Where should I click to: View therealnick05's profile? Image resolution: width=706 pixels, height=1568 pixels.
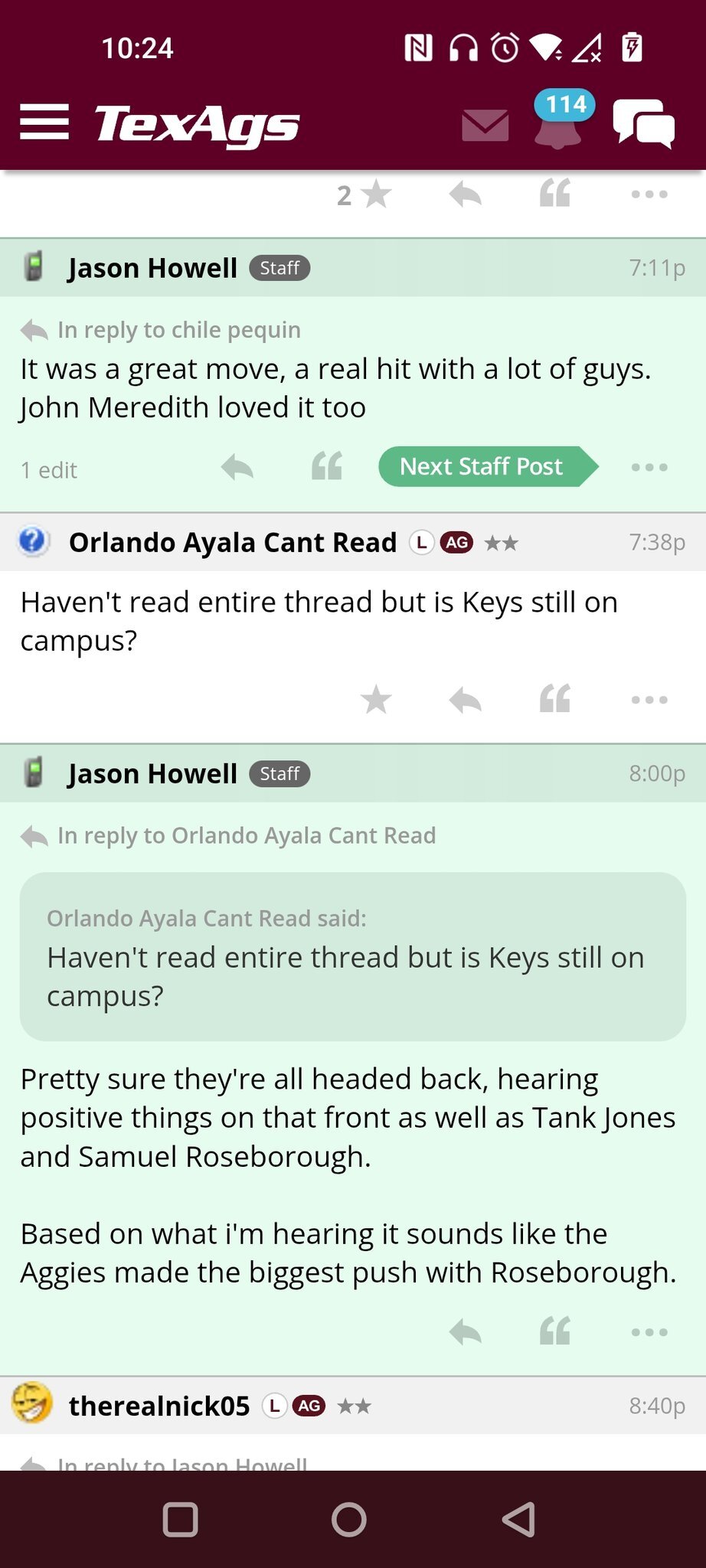[x=159, y=1406]
